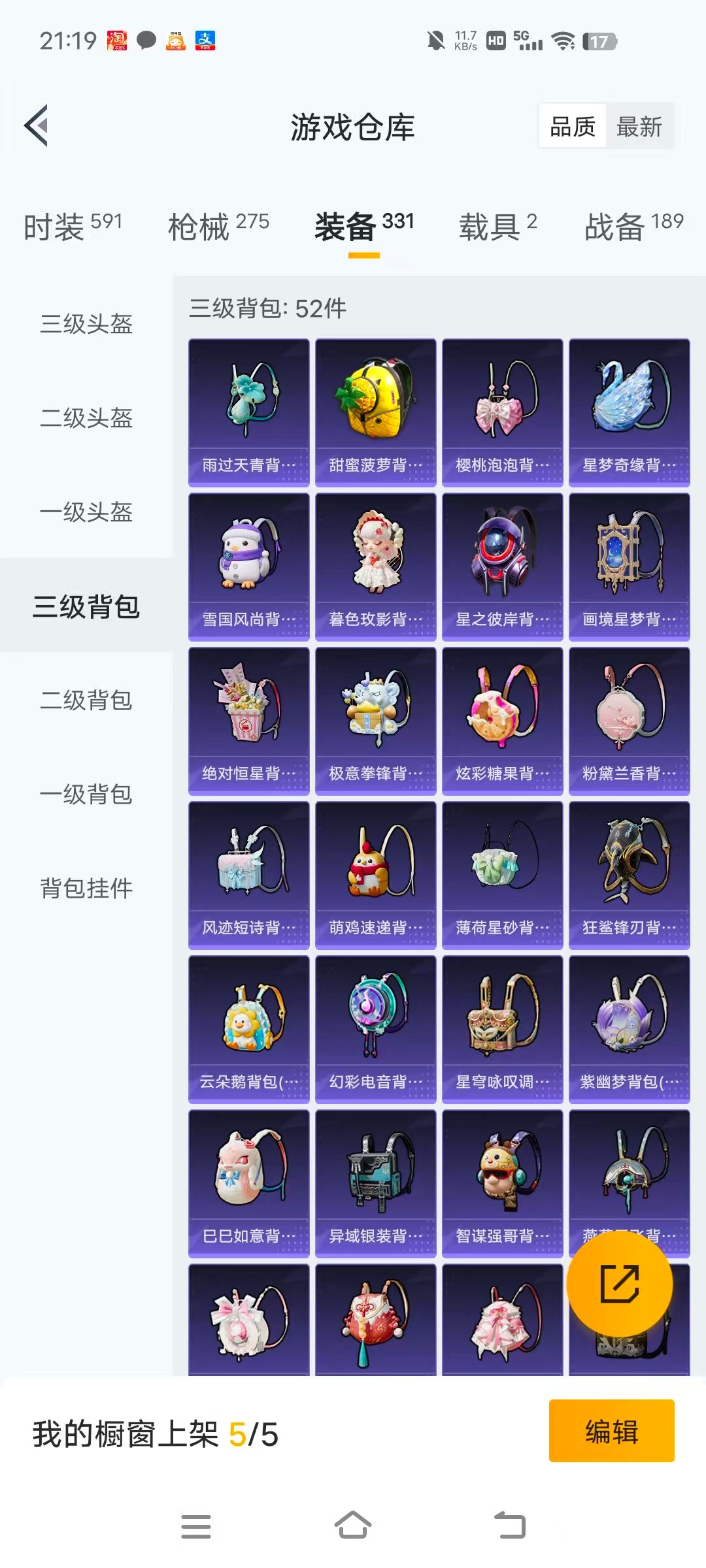Go to the system home screen

click(x=353, y=1526)
